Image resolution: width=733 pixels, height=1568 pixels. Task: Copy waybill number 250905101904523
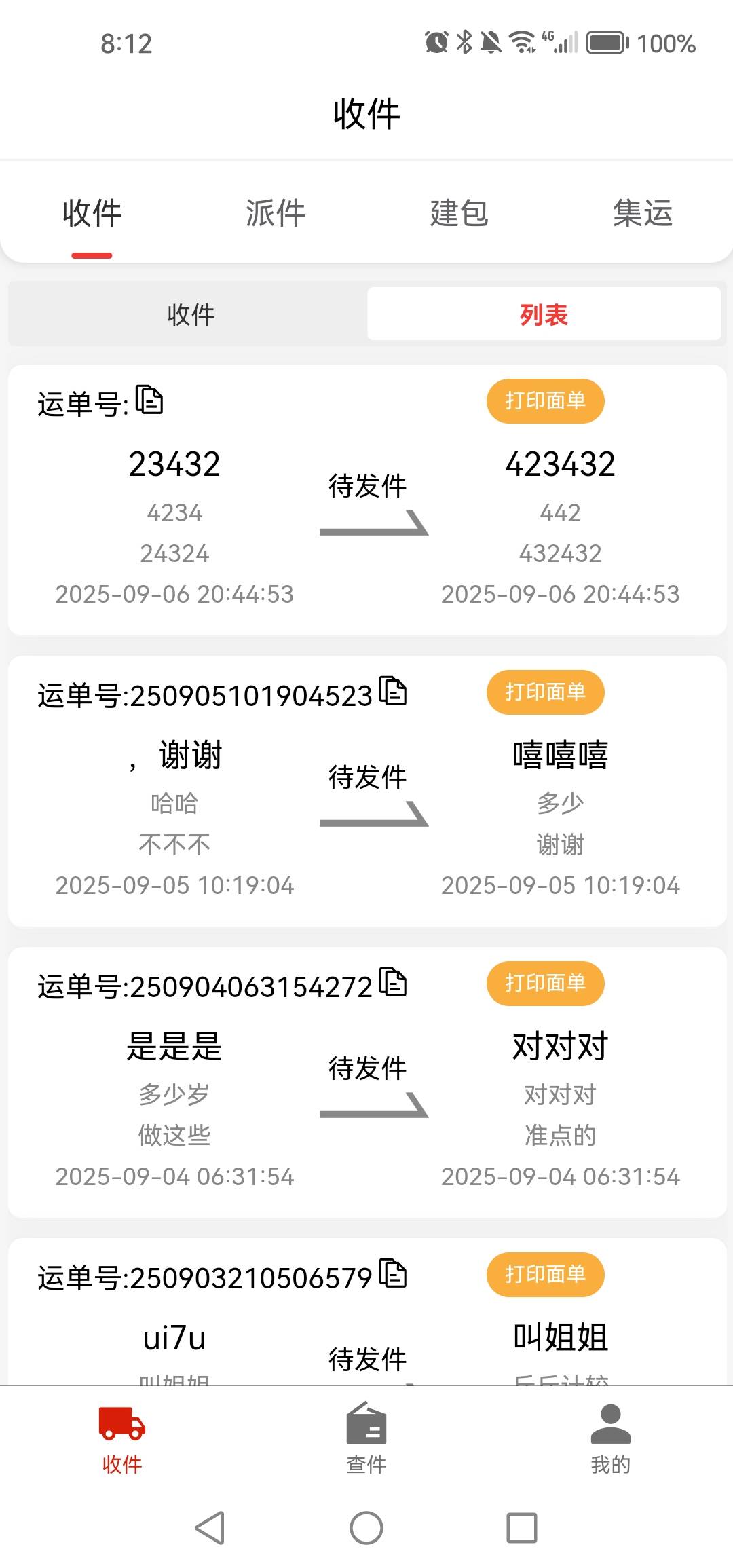(x=393, y=692)
